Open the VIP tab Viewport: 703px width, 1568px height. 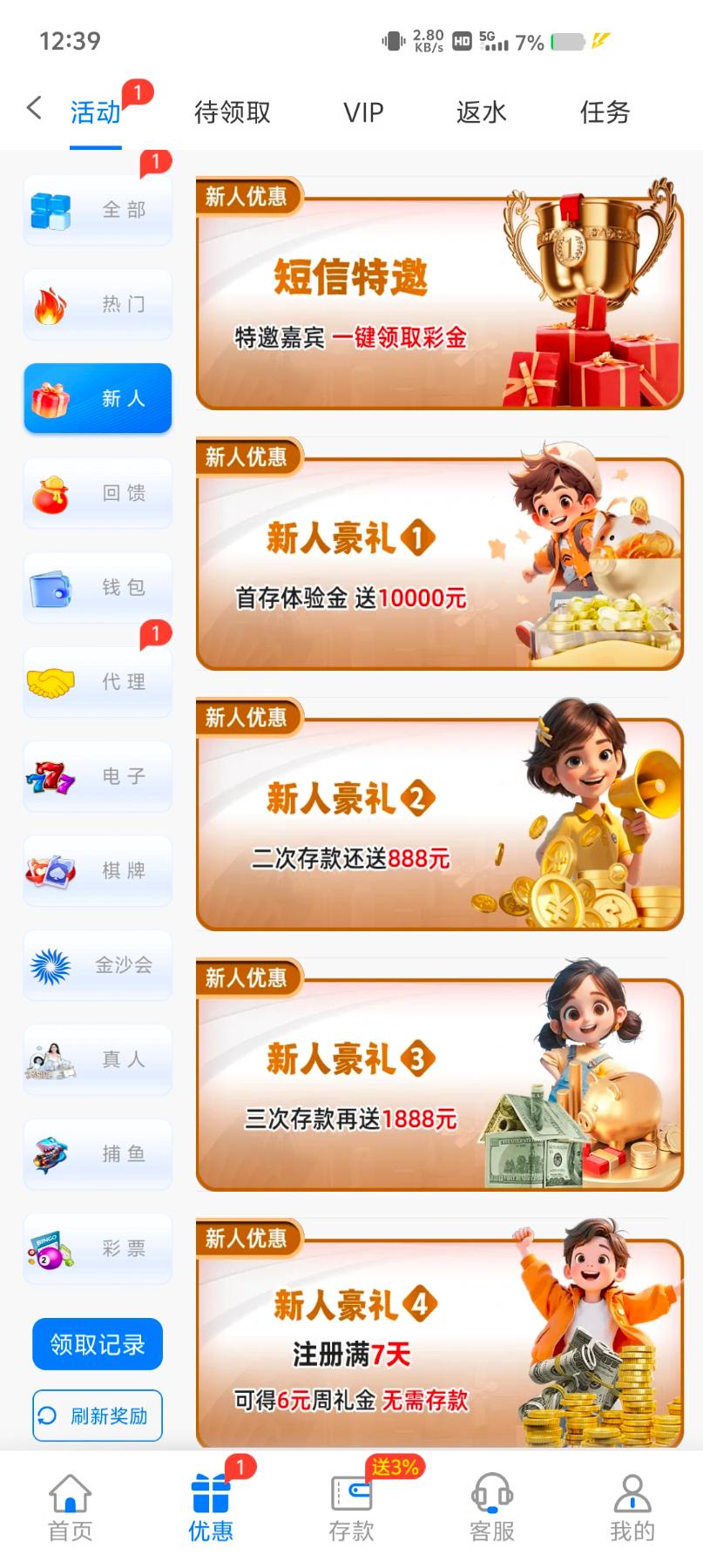pos(363,112)
